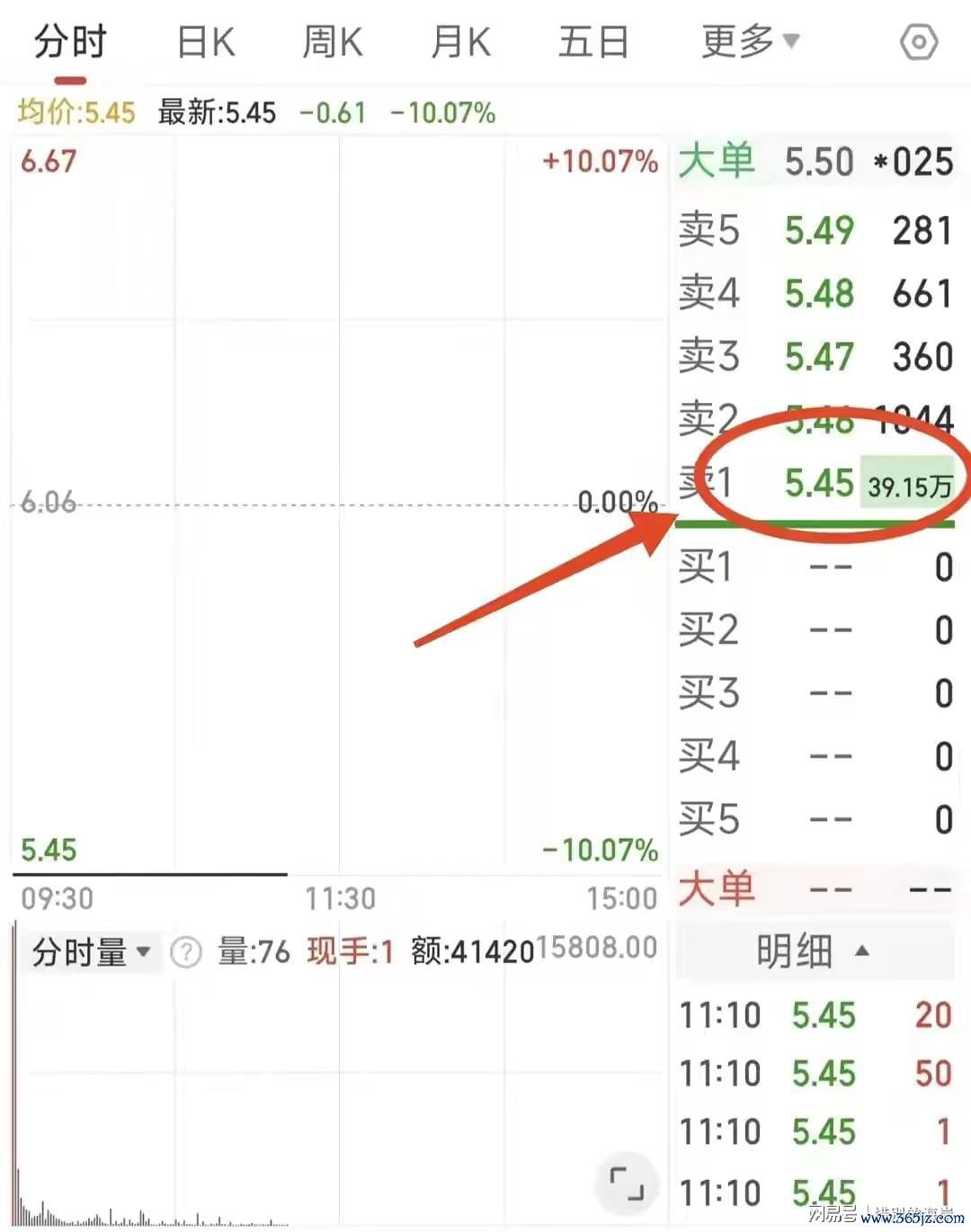Screen dimensions: 971x1232
Task: Expand chart to fullscreen
Action: tap(626, 1183)
